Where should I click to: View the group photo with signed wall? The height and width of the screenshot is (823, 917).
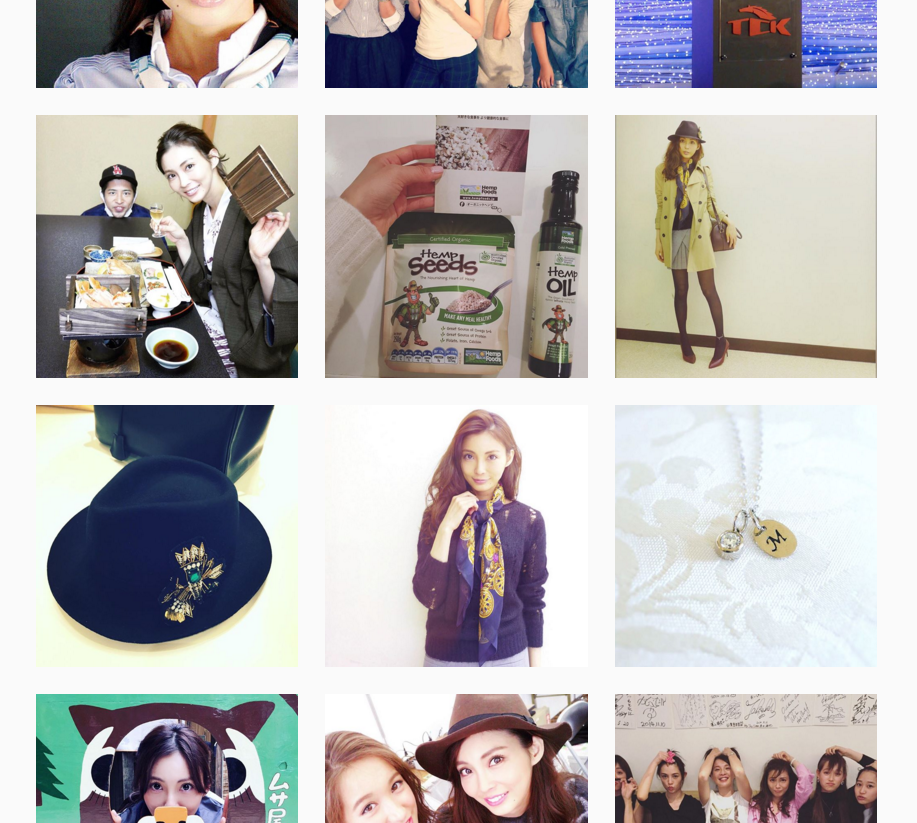pyautogui.click(x=745, y=758)
